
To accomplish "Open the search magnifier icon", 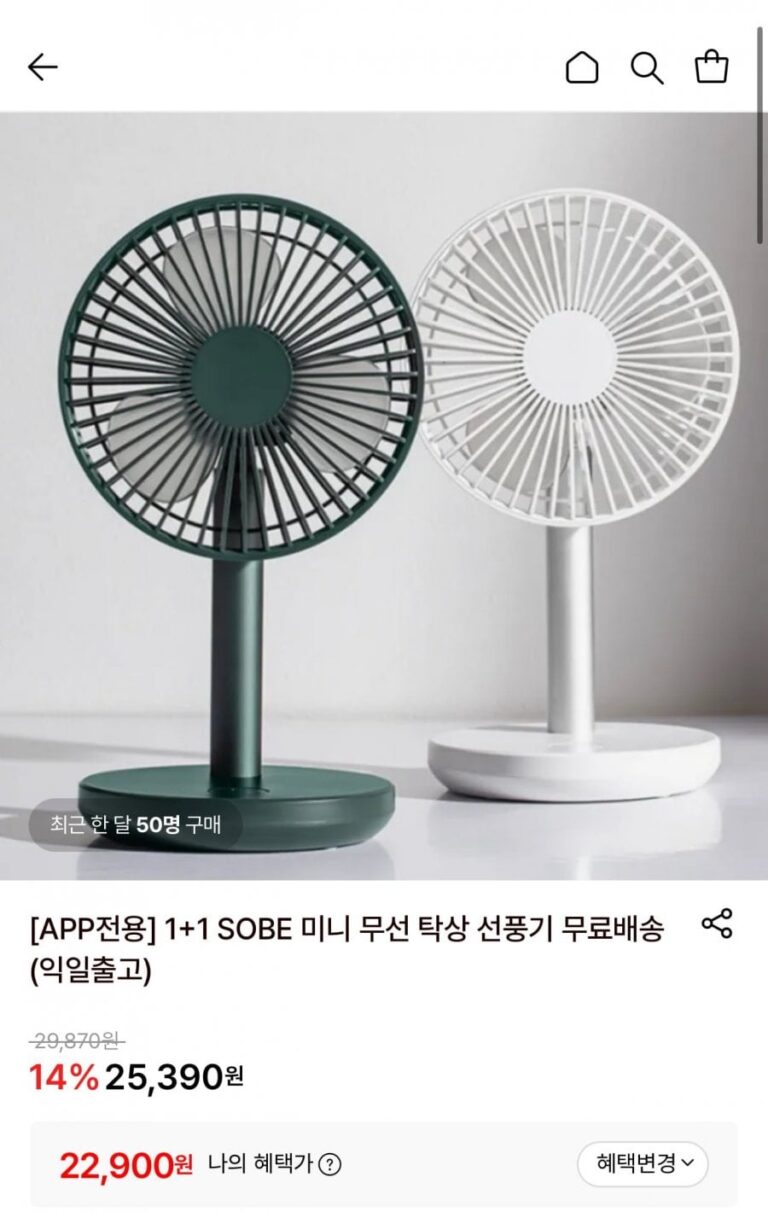I will (x=647, y=67).
